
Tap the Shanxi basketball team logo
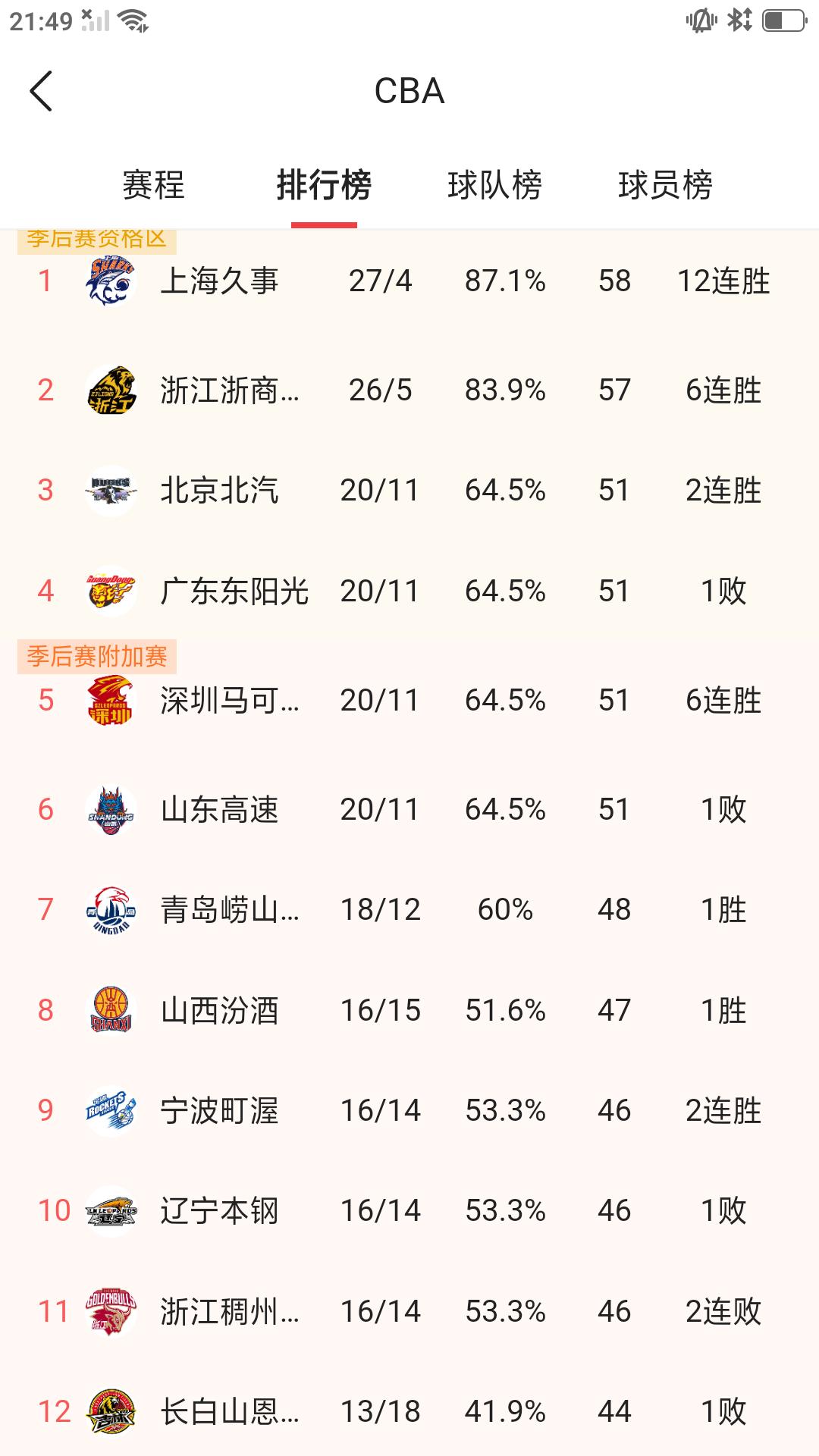[x=108, y=1010]
